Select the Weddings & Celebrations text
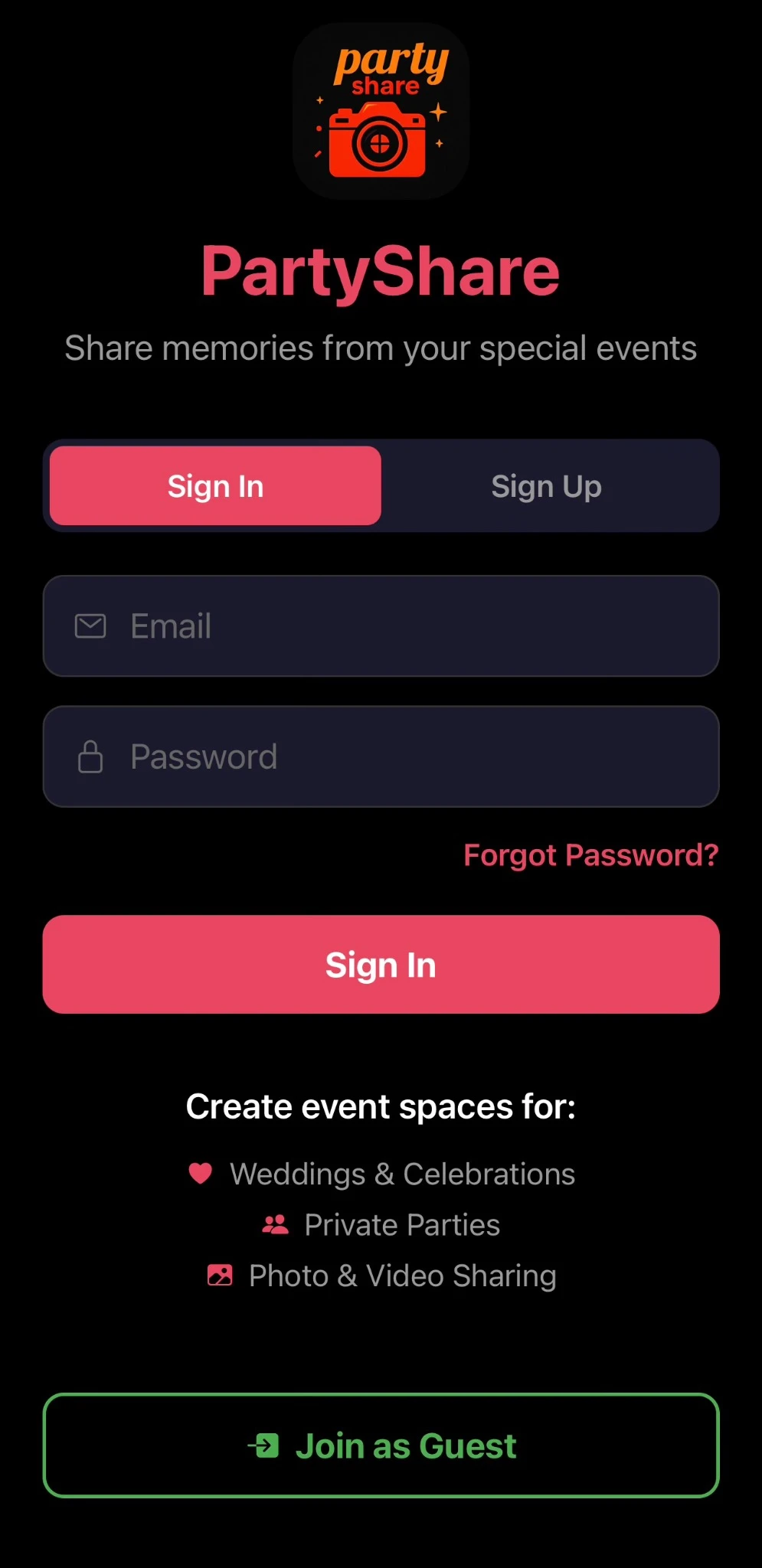The width and height of the screenshot is (762, 1568). tap(401, 1173)
